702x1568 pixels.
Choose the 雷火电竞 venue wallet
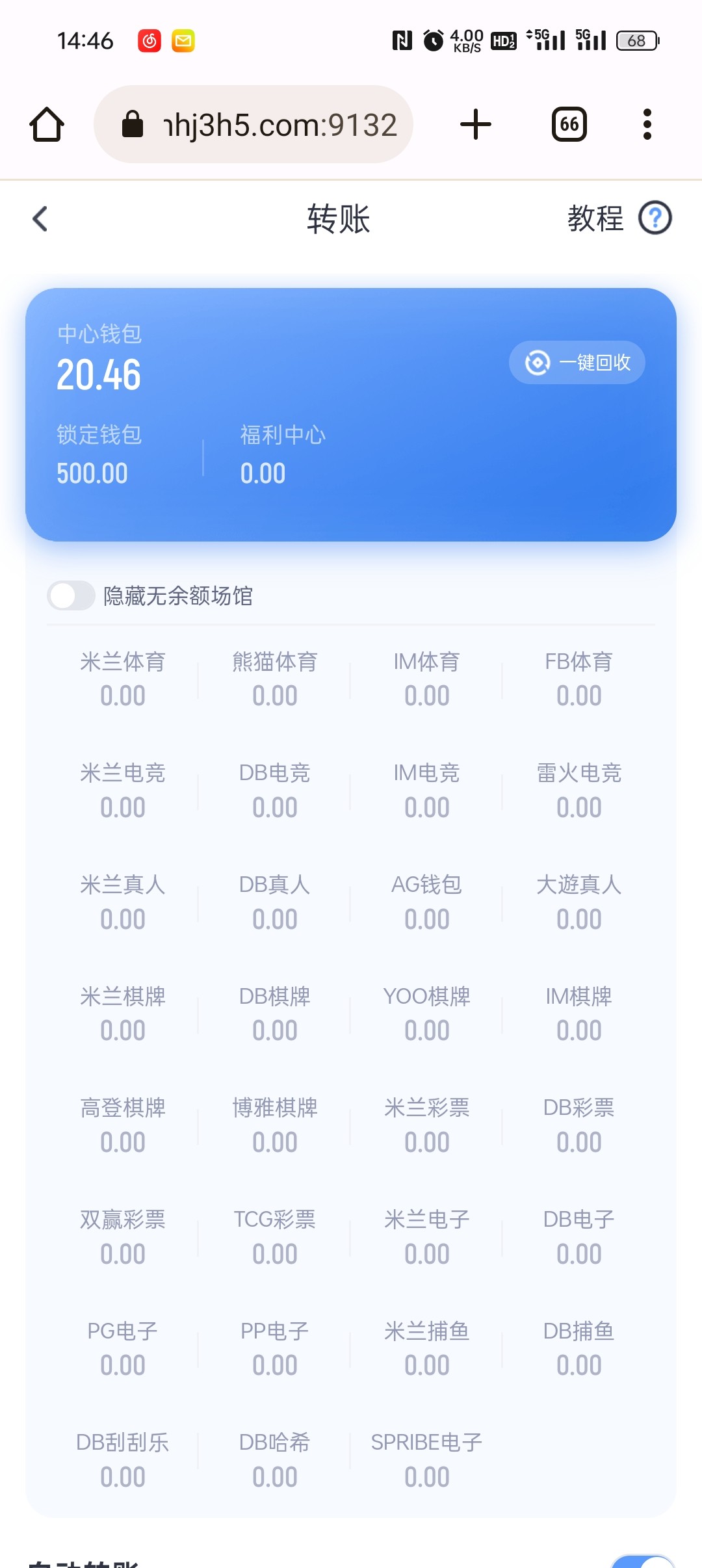578,791
